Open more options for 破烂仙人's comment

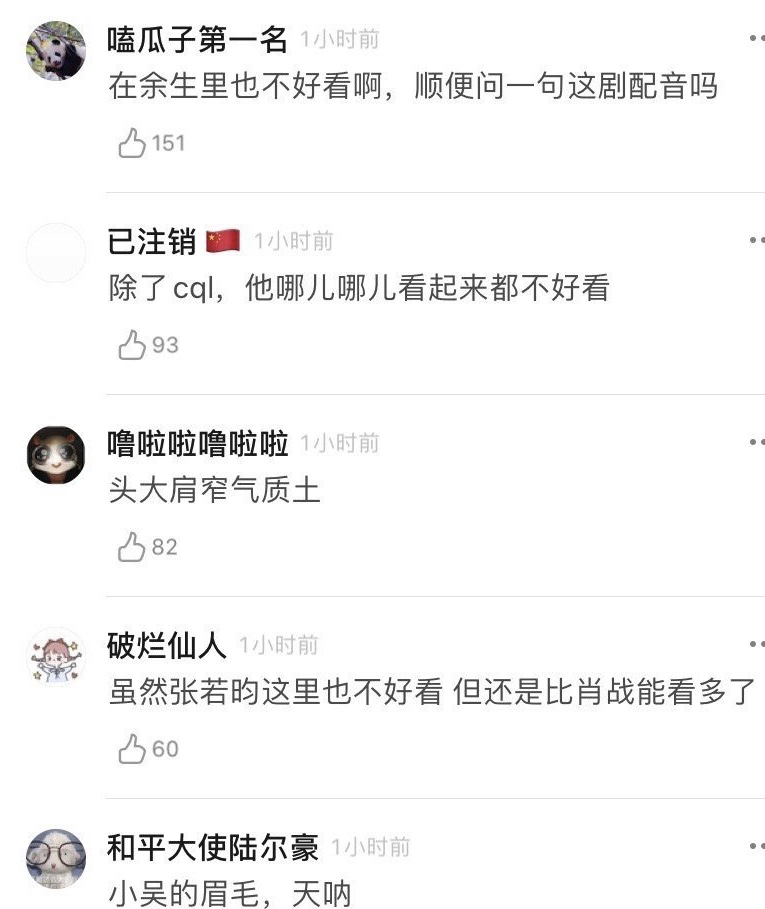(x=756, y=645)
